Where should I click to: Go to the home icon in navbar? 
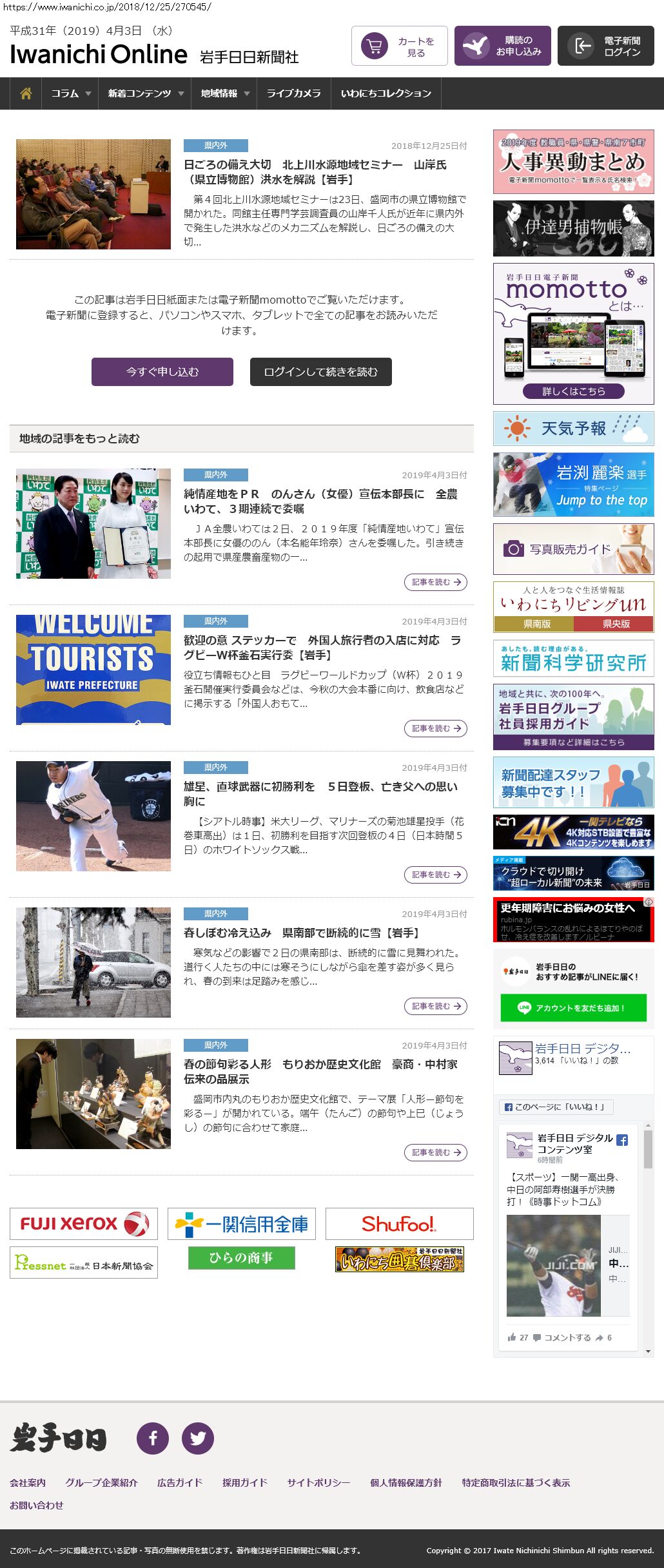26,93
